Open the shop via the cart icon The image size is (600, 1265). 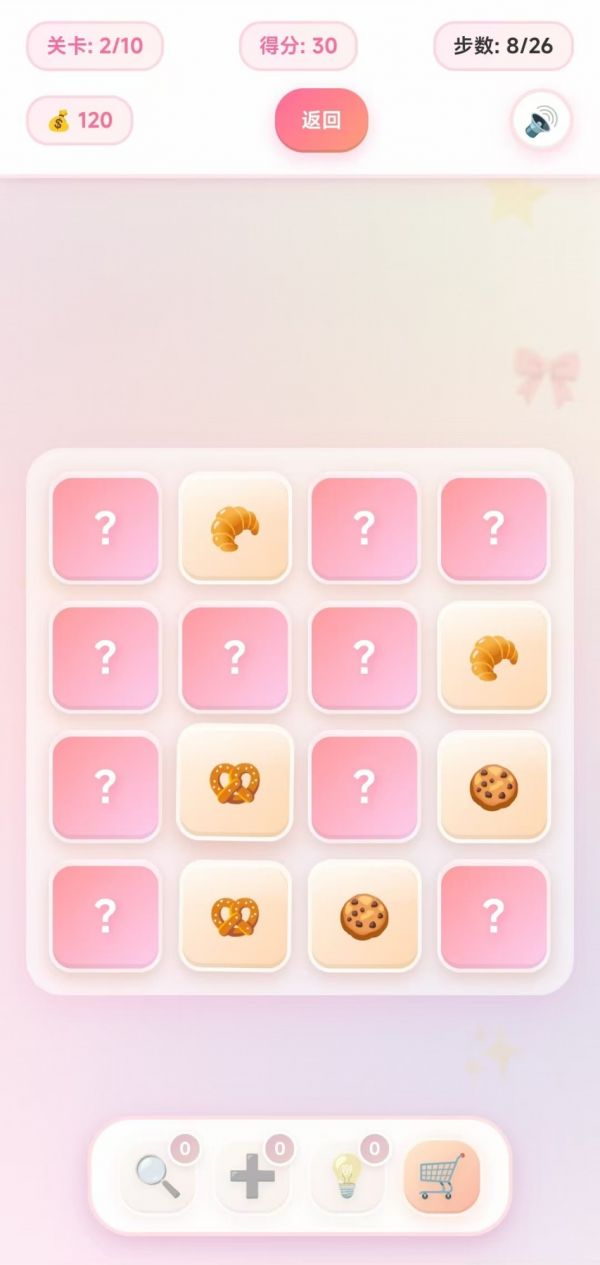click(441, 1176)
